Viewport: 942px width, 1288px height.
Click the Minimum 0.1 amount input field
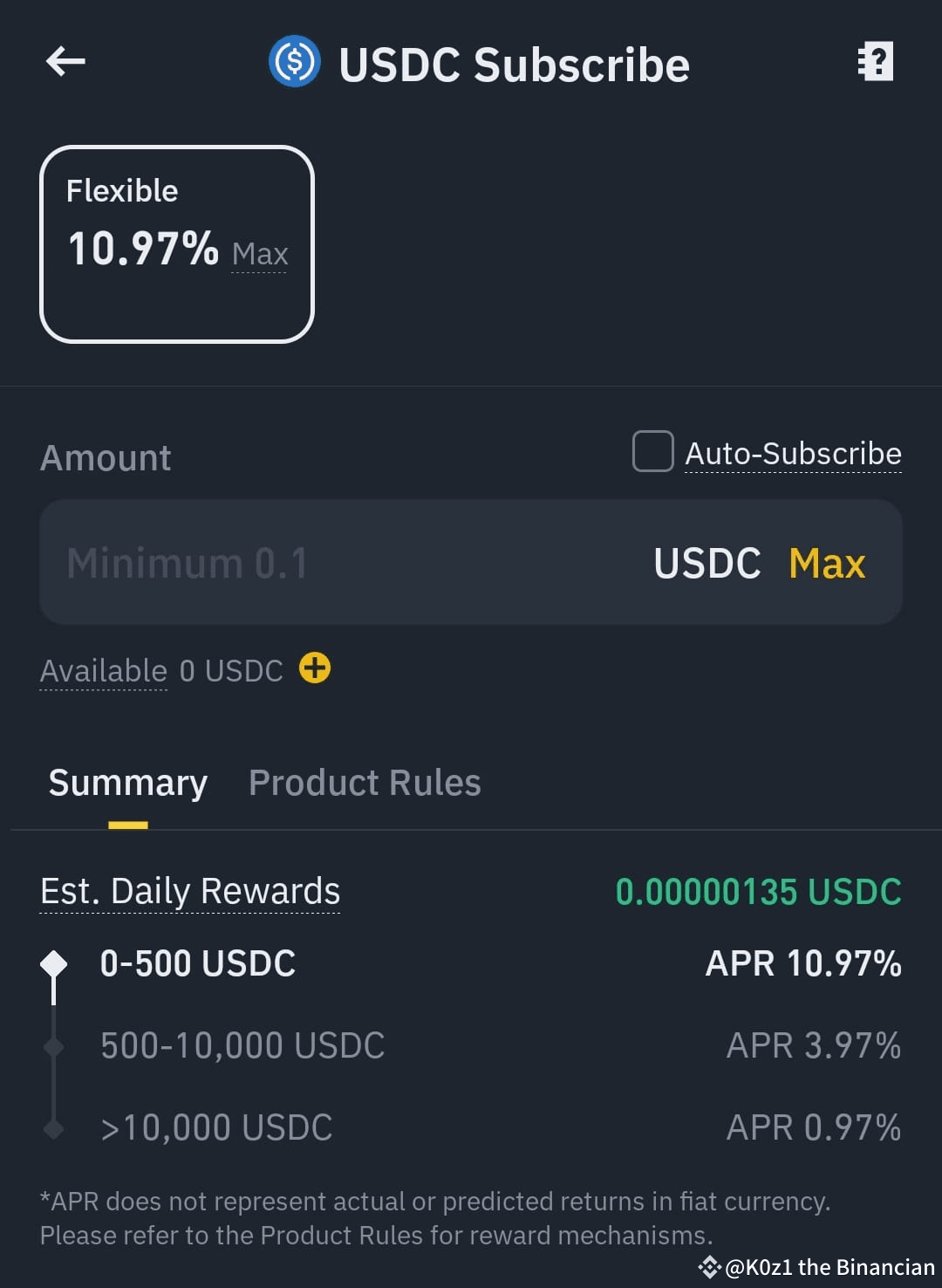click(349, 563)
